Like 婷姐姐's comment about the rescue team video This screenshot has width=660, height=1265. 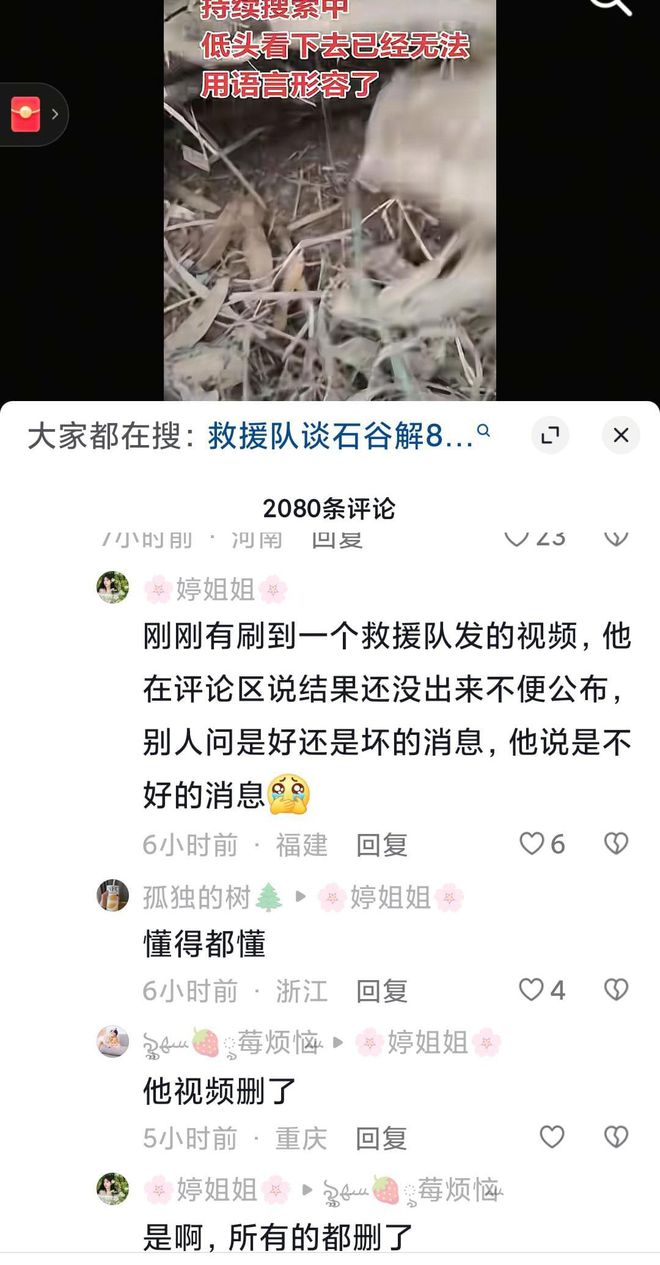(x=542, y=844)
